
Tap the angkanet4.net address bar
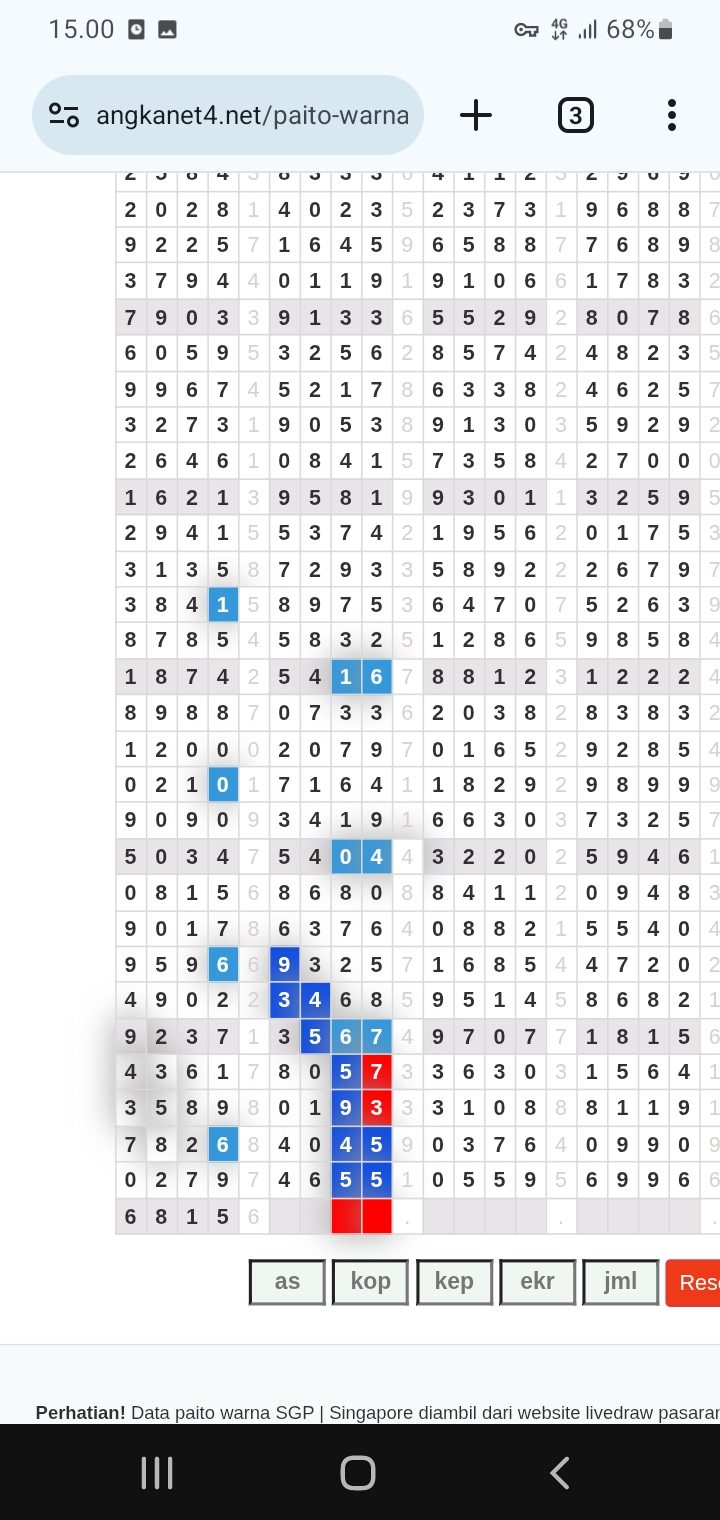click(228, 116)
